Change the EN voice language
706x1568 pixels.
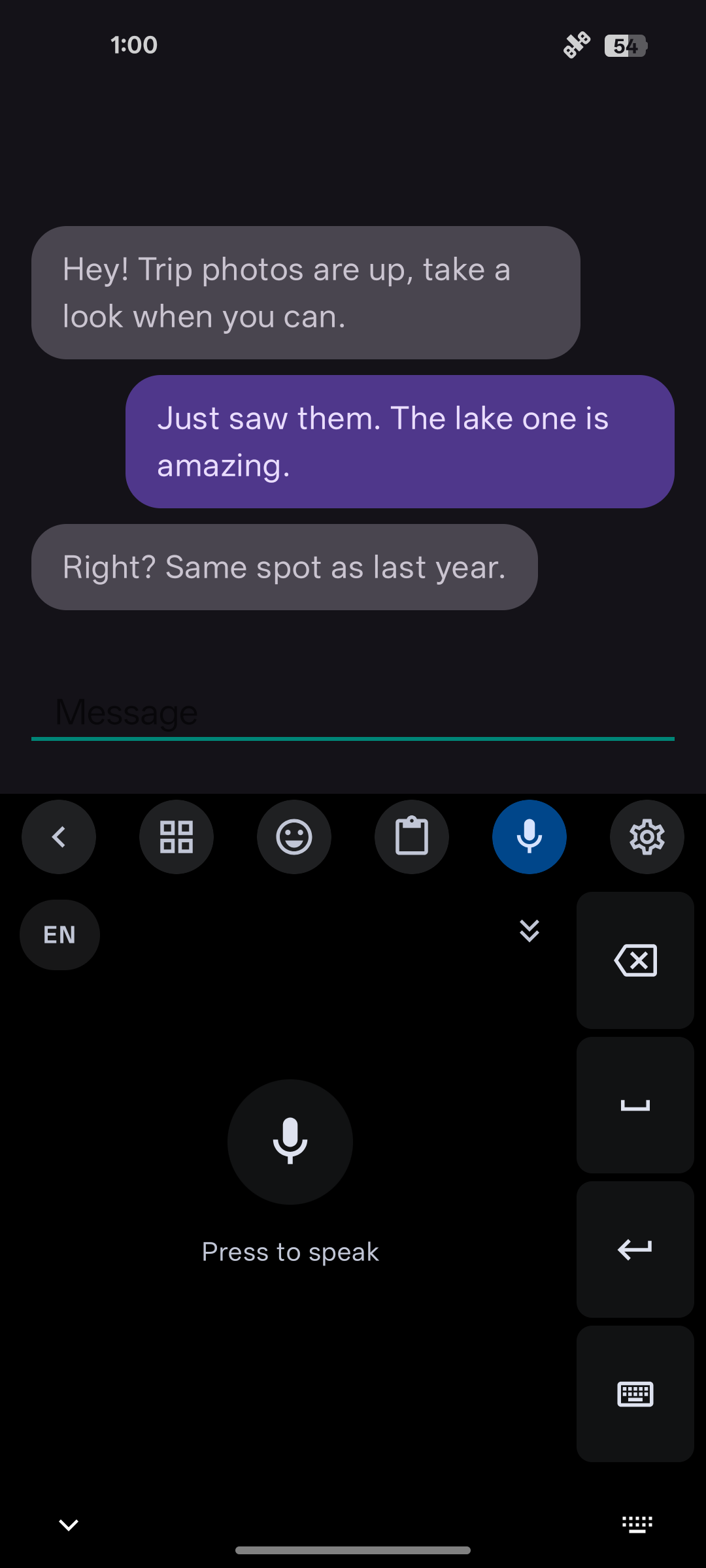click(x=59, y=935)
